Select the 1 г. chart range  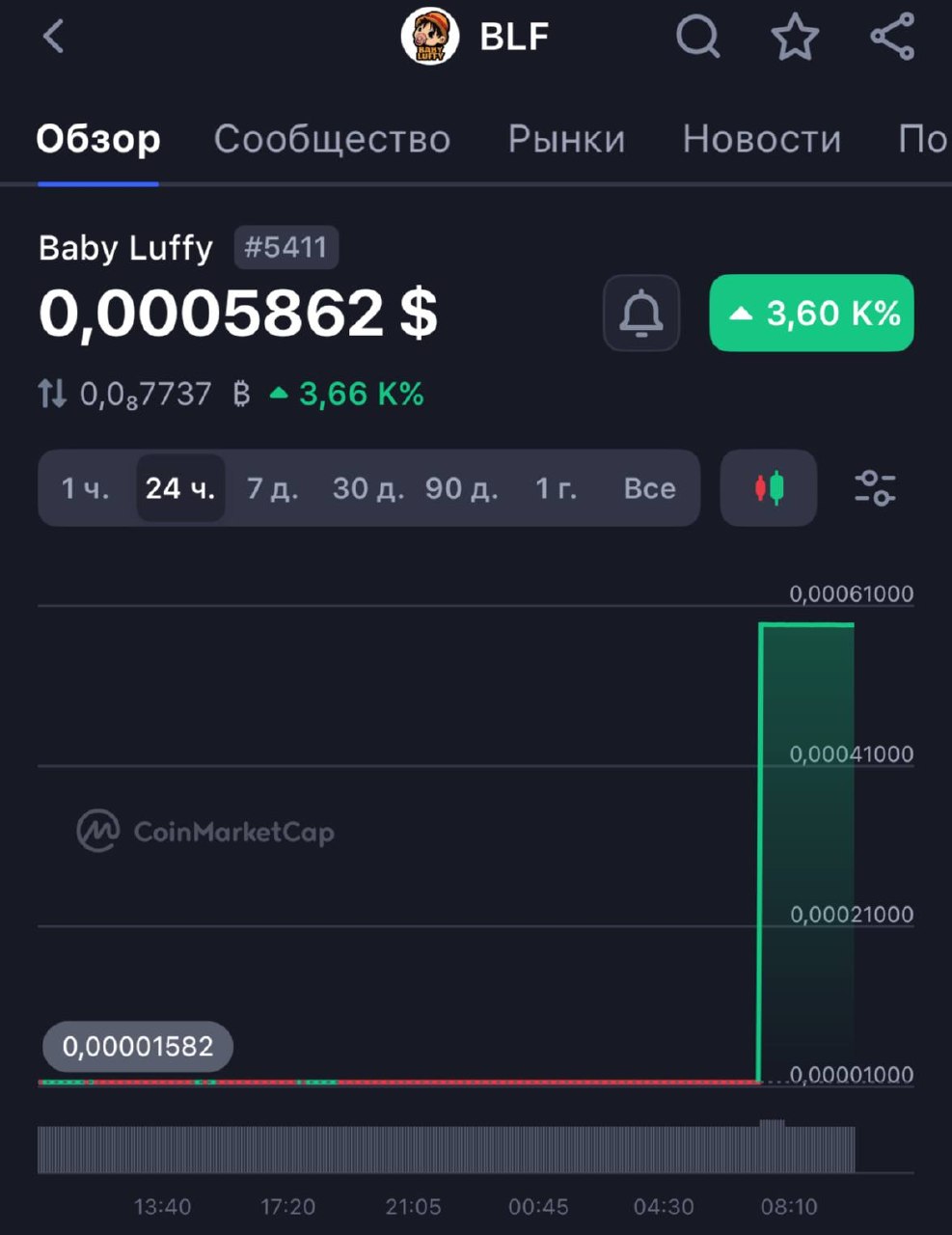point(557,488)
